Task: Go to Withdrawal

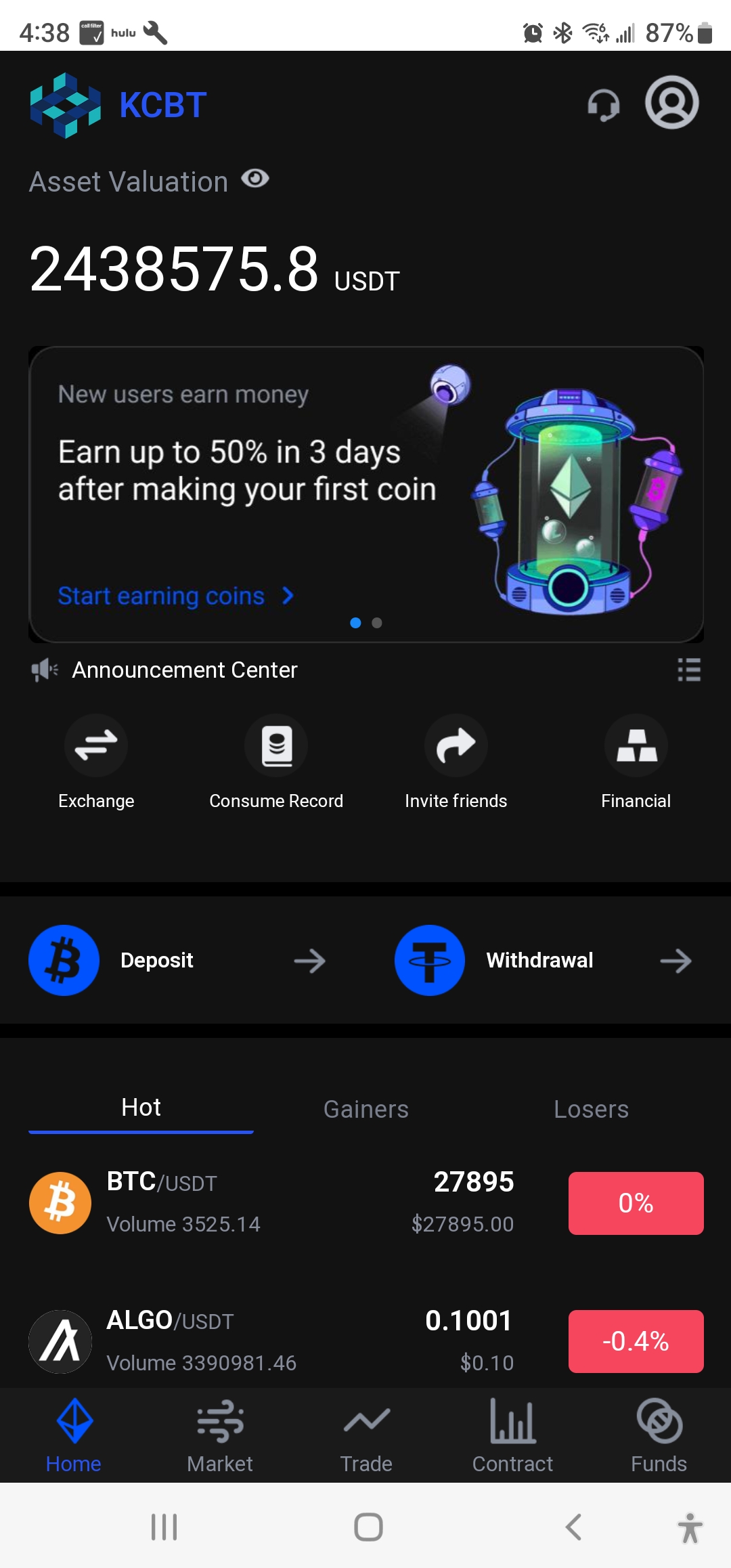Action: point(543,960)
